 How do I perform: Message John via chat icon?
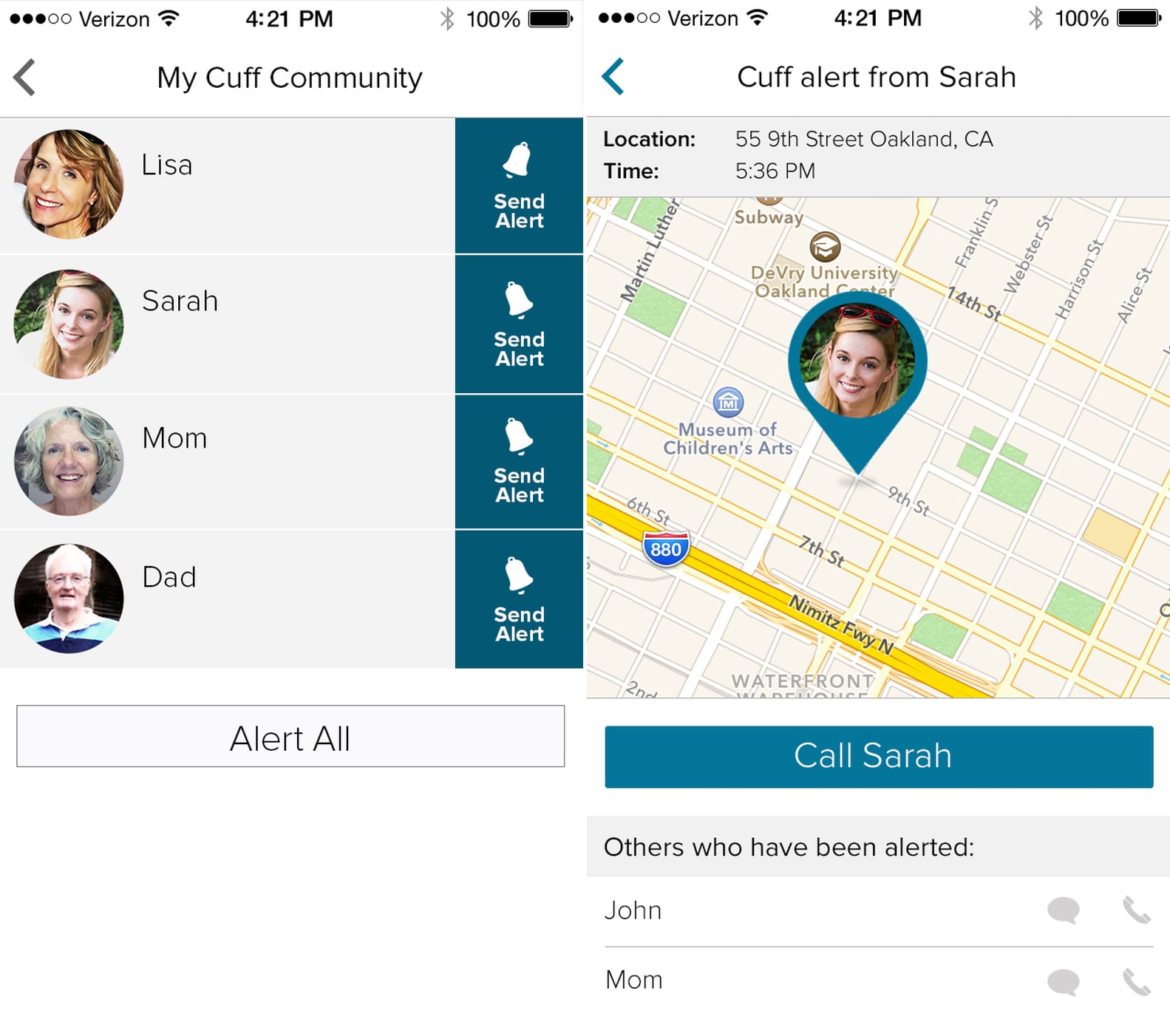tap(1063, 910)
